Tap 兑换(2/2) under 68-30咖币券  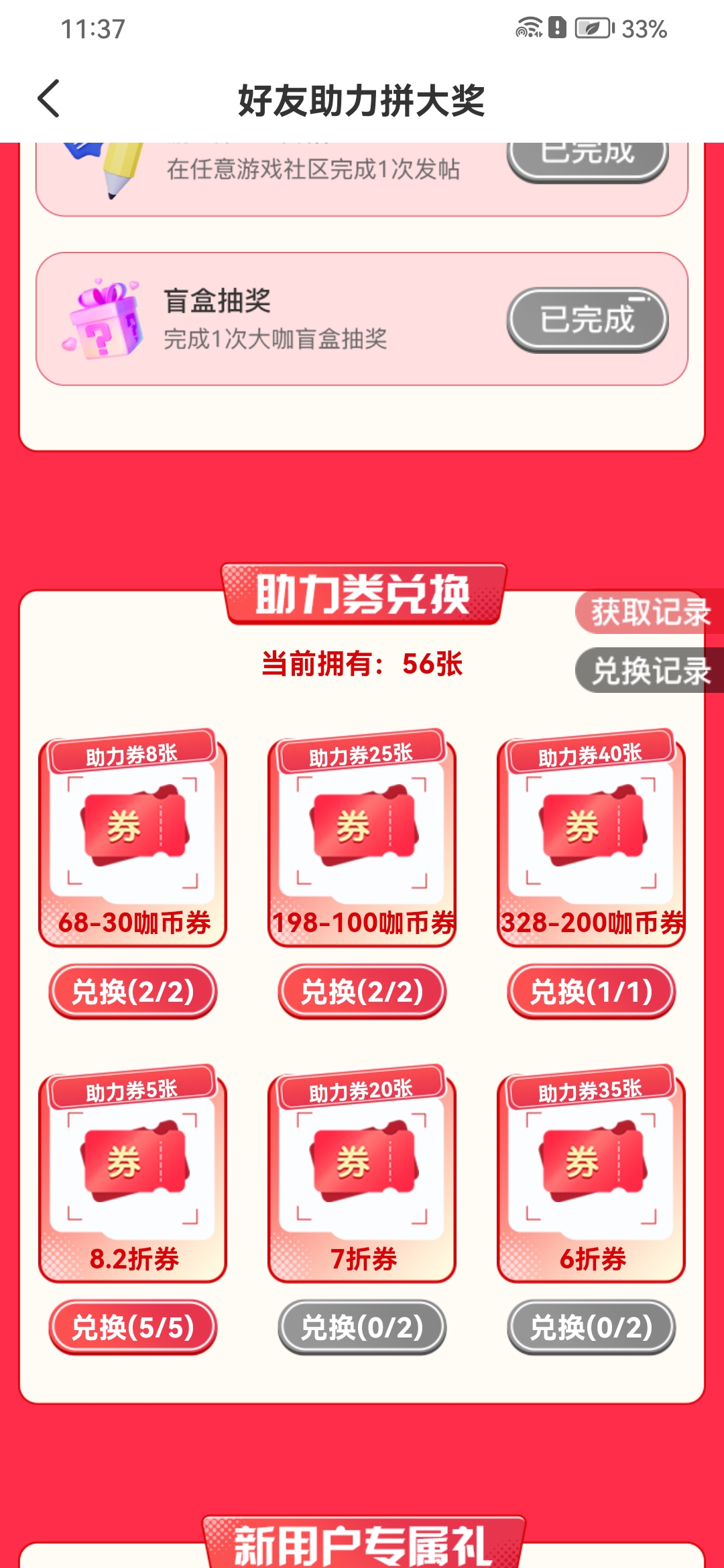click(x=133, y=992)
